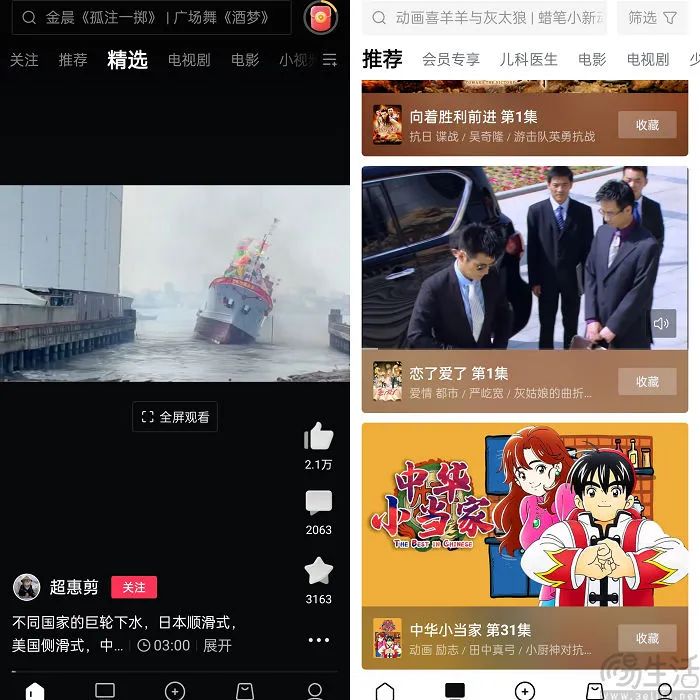
Task: Switch to the 会员专享 tab
Action: 450,60
